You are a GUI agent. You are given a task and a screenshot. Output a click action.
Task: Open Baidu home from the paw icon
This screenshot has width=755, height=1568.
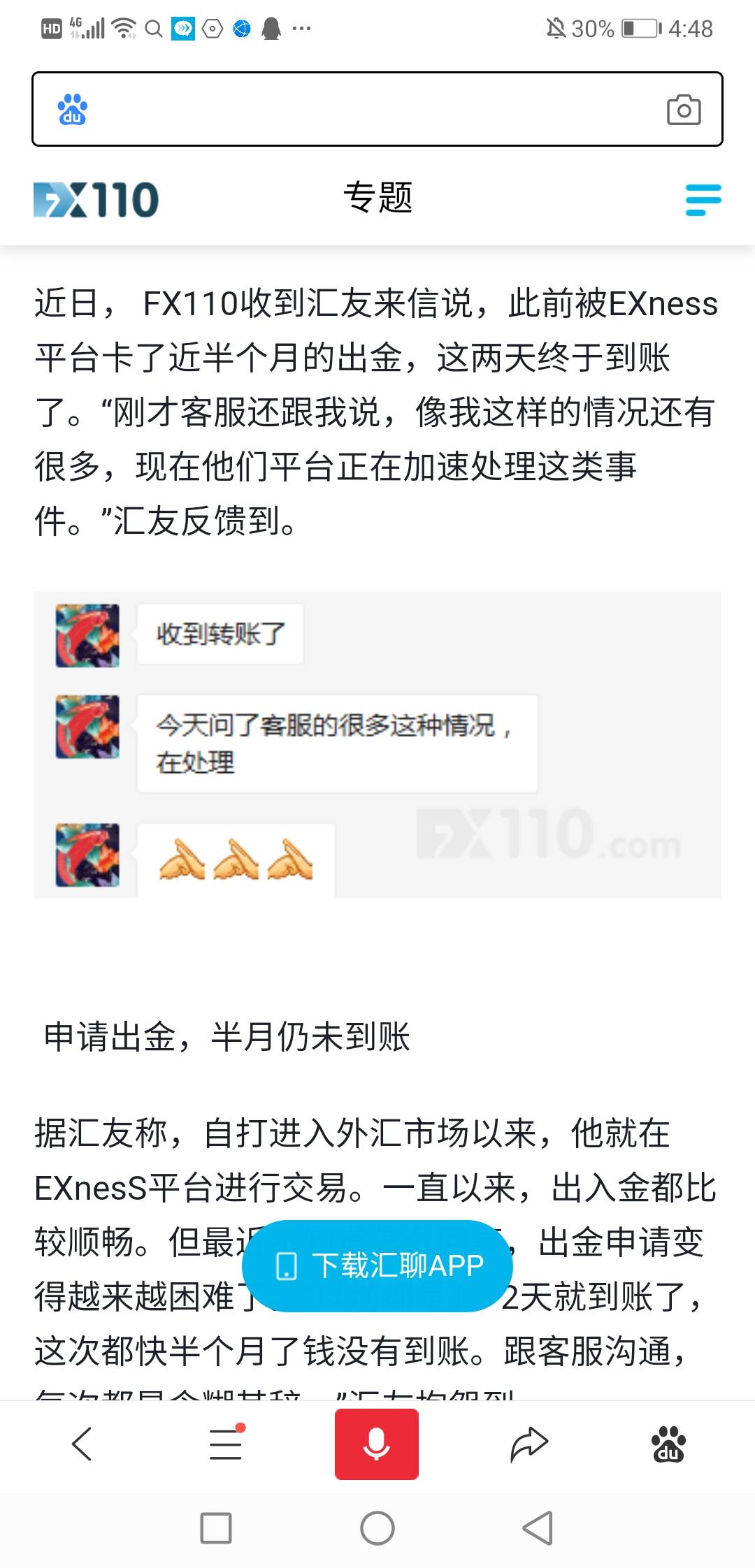pyautogui.click(x=668, y=1444)
